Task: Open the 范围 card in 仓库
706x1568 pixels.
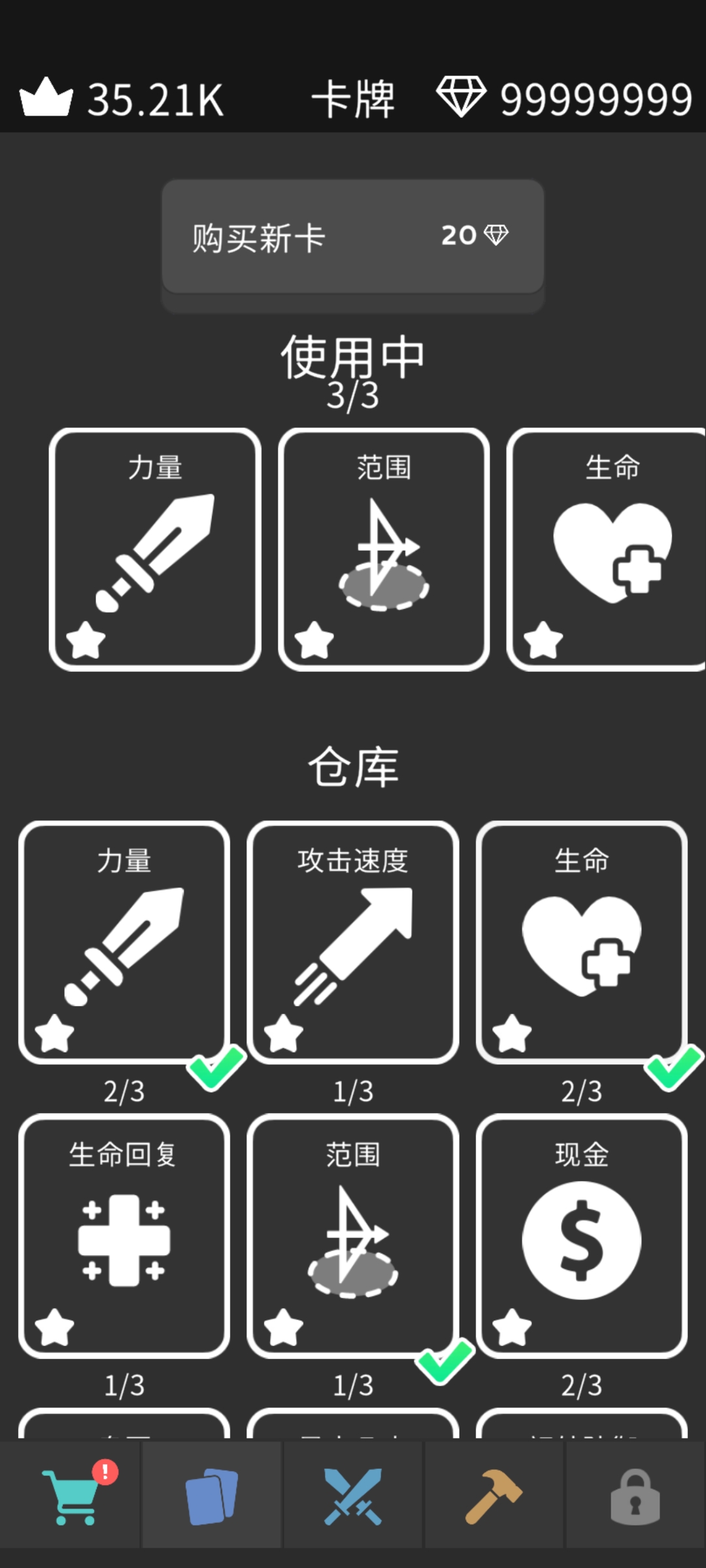Action: pos(353,1235)
